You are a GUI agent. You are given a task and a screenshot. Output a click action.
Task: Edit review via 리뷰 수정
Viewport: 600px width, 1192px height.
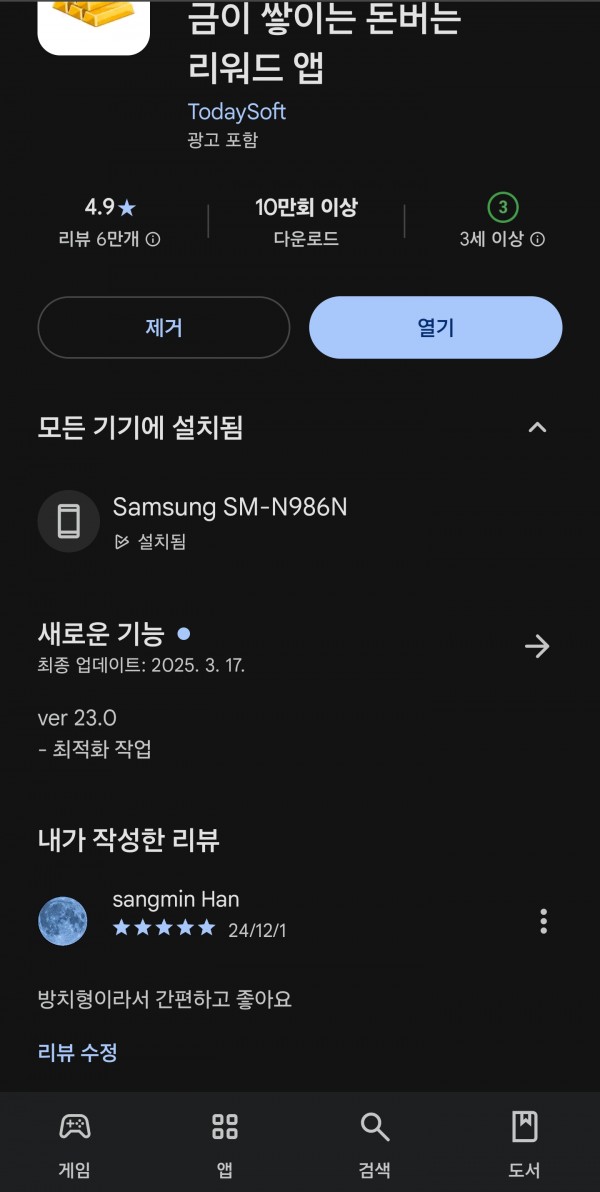pos(78,1053)
